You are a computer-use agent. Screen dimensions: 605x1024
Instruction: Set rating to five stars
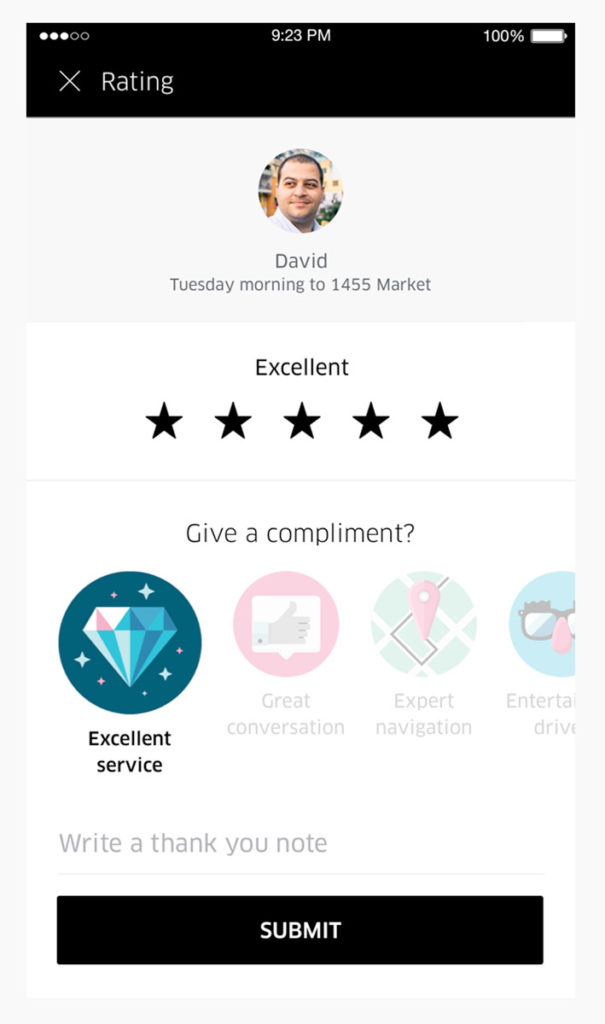click(x=439, y=422)
